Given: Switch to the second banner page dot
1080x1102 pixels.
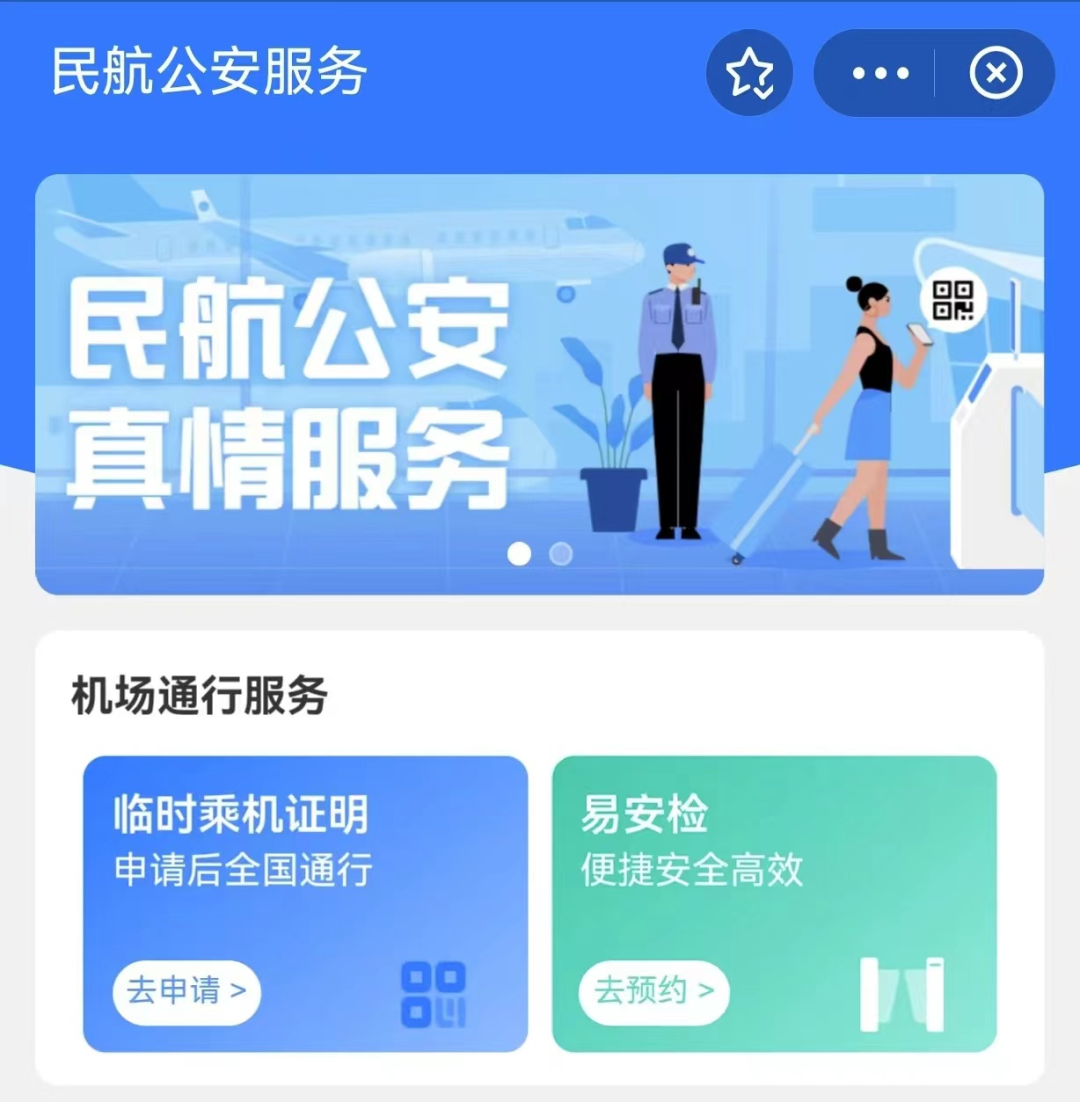Looking at the screenshot, I should (x=561, y=554).
